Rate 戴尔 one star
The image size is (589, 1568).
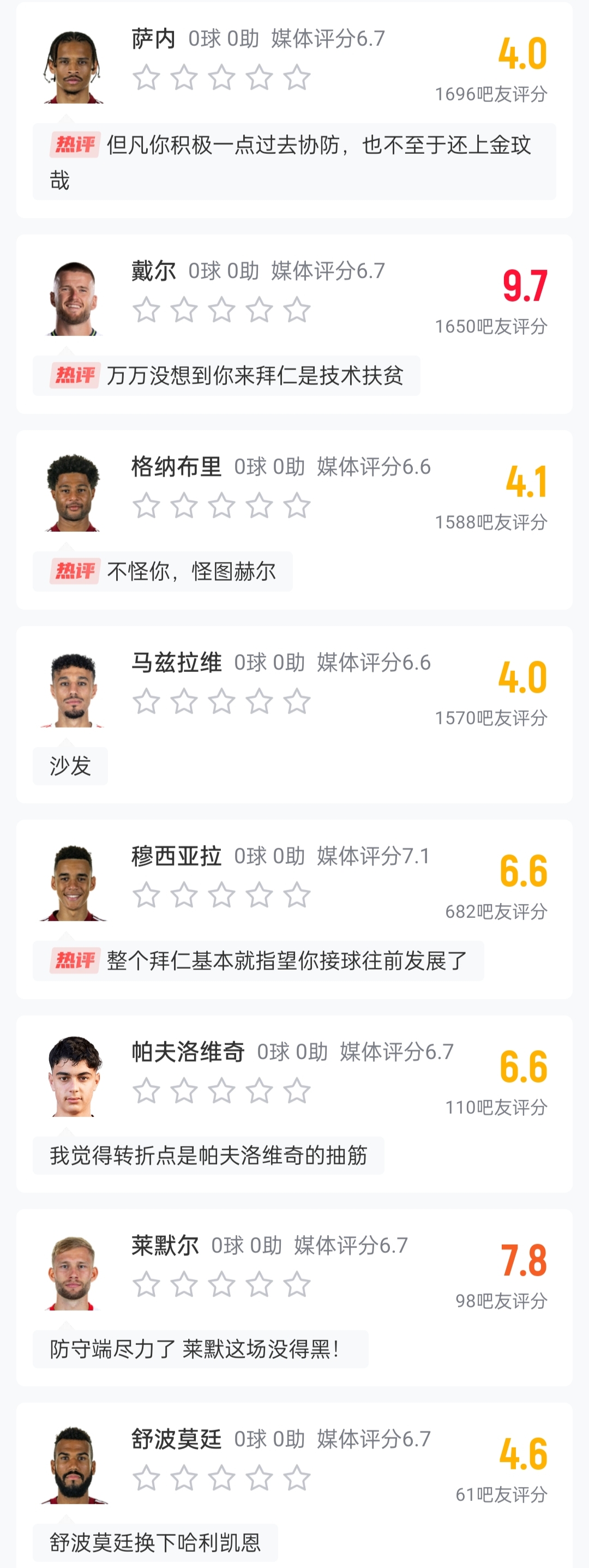(x=146, y=310)
